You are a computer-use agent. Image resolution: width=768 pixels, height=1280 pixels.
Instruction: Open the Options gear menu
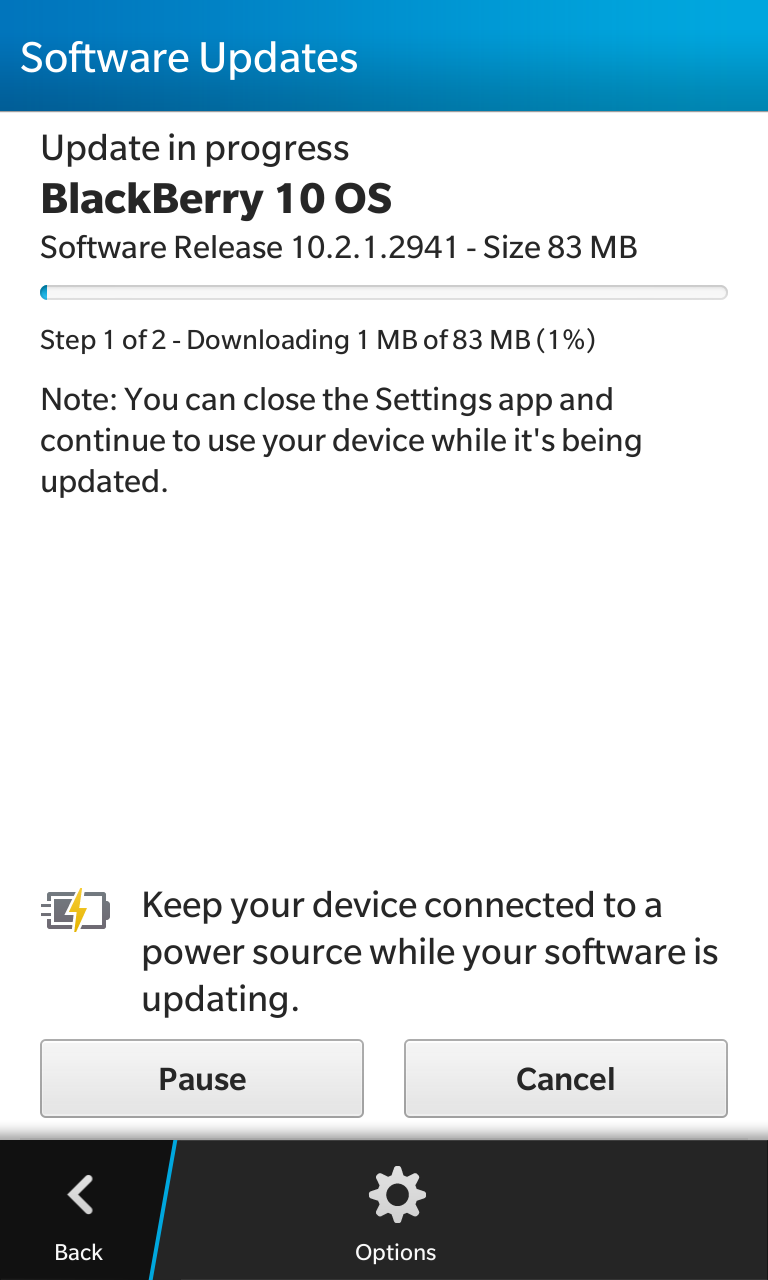pyautogui.click(x=396, y=1211)
